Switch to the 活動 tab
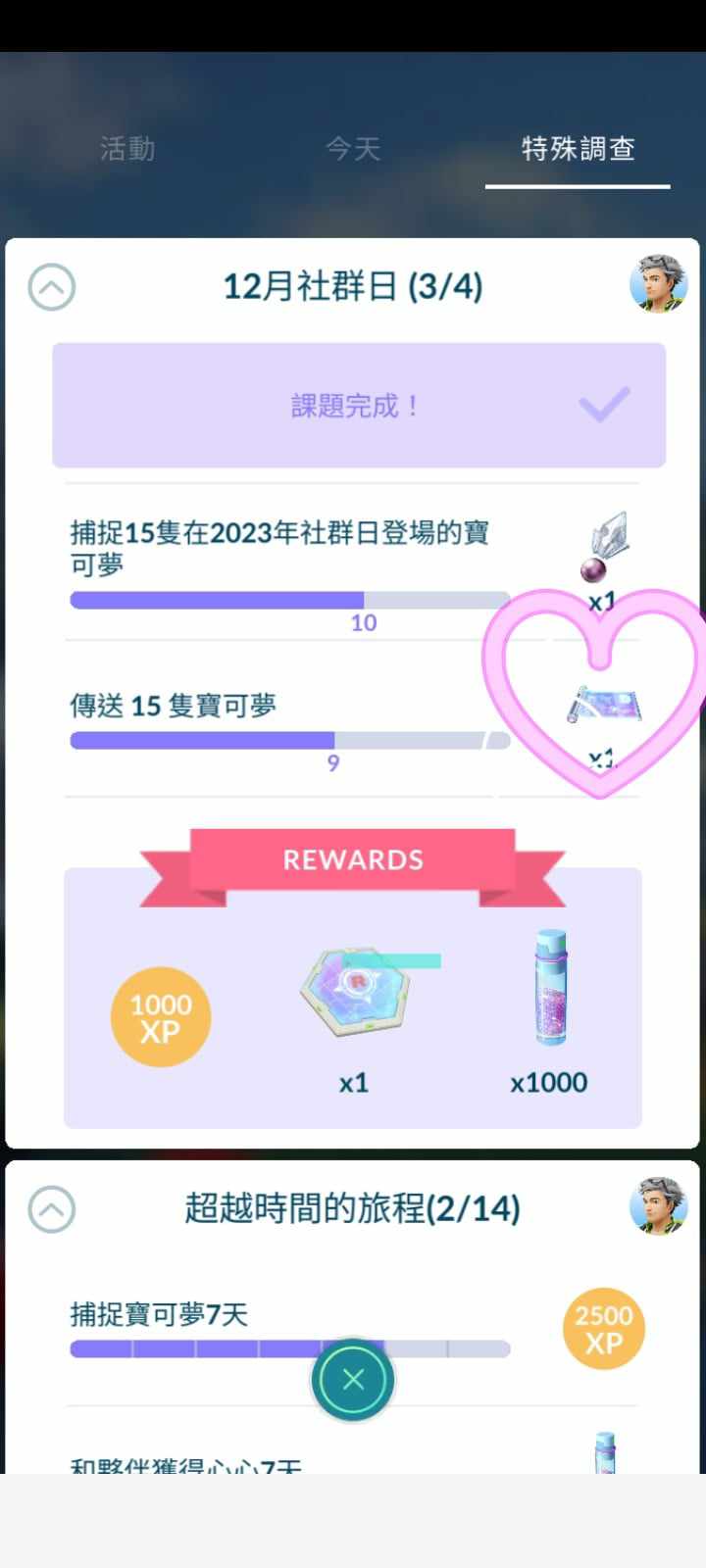 click(127, 149)
